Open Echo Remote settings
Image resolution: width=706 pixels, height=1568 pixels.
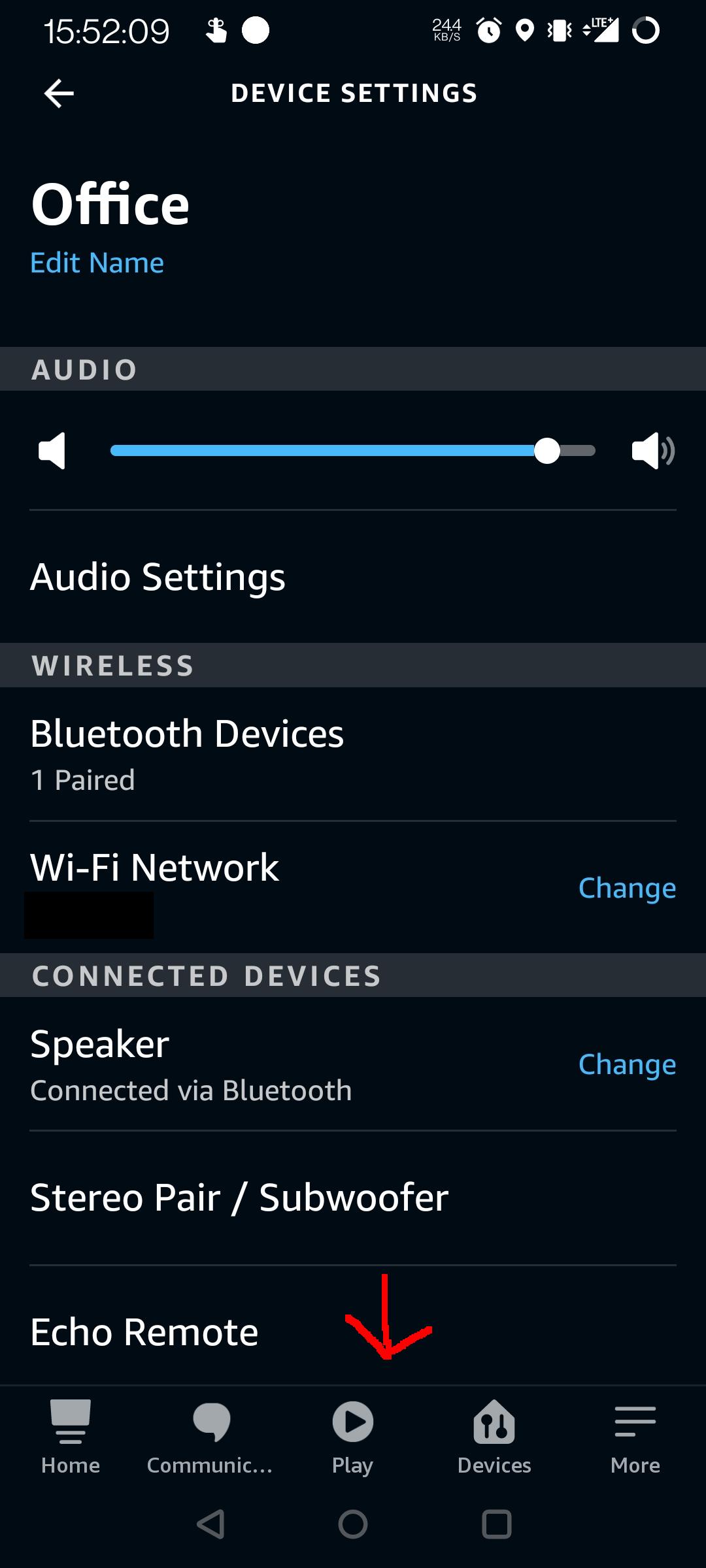[353, 1331]
